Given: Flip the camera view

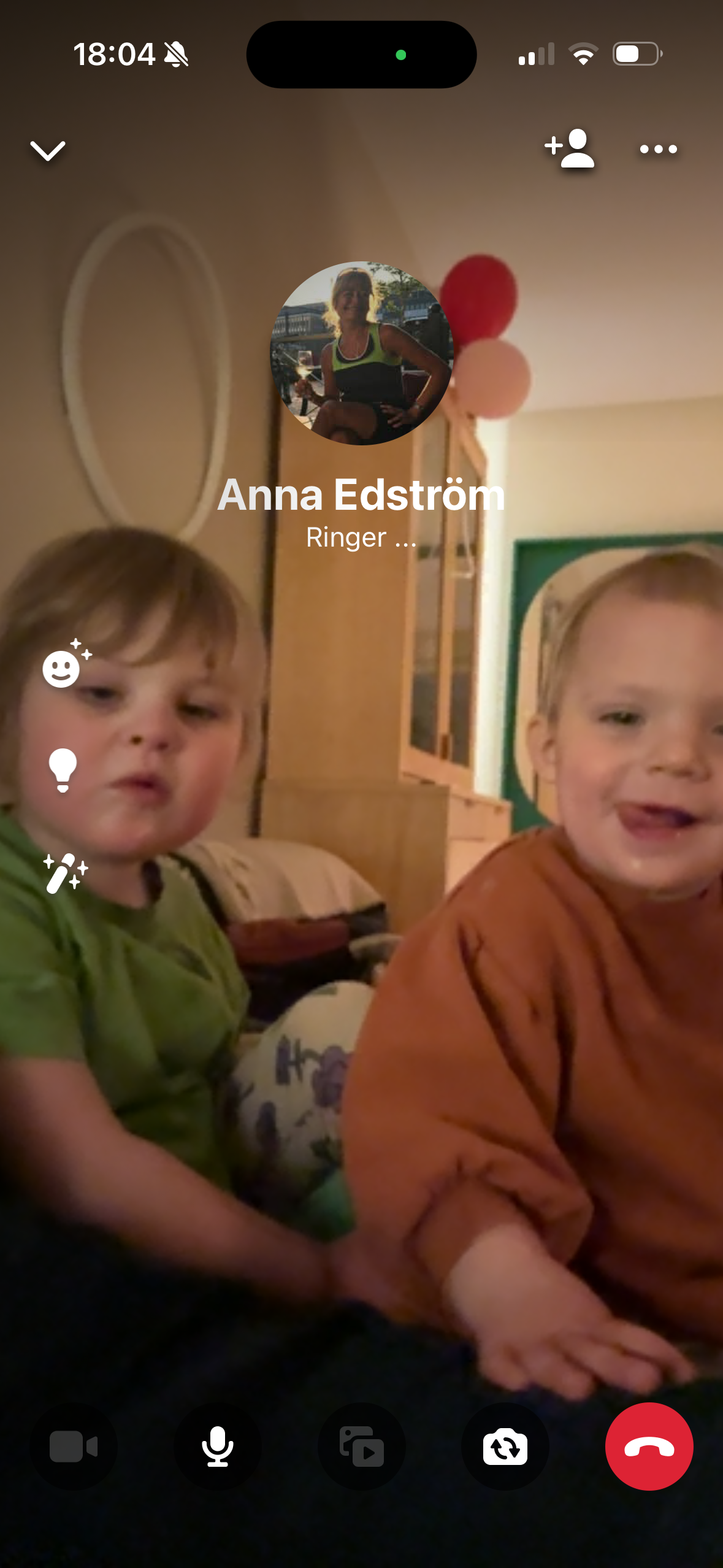Looking at the screenshot, I should (x=505, y=1447).
